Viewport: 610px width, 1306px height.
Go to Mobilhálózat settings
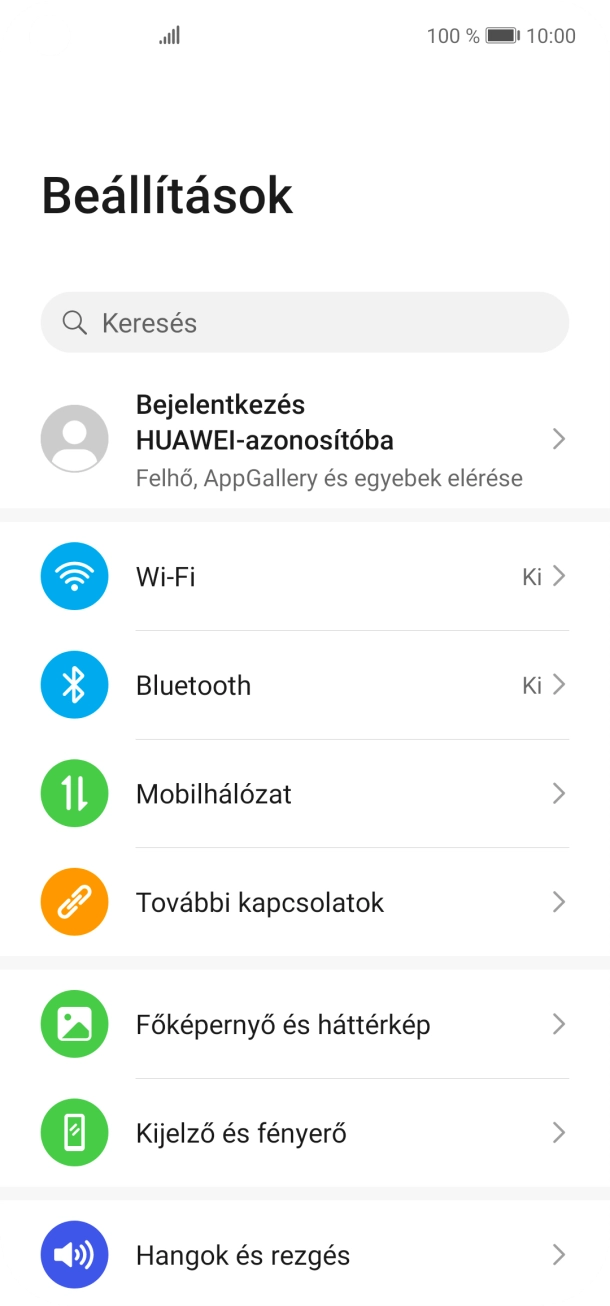click(304, 795)
